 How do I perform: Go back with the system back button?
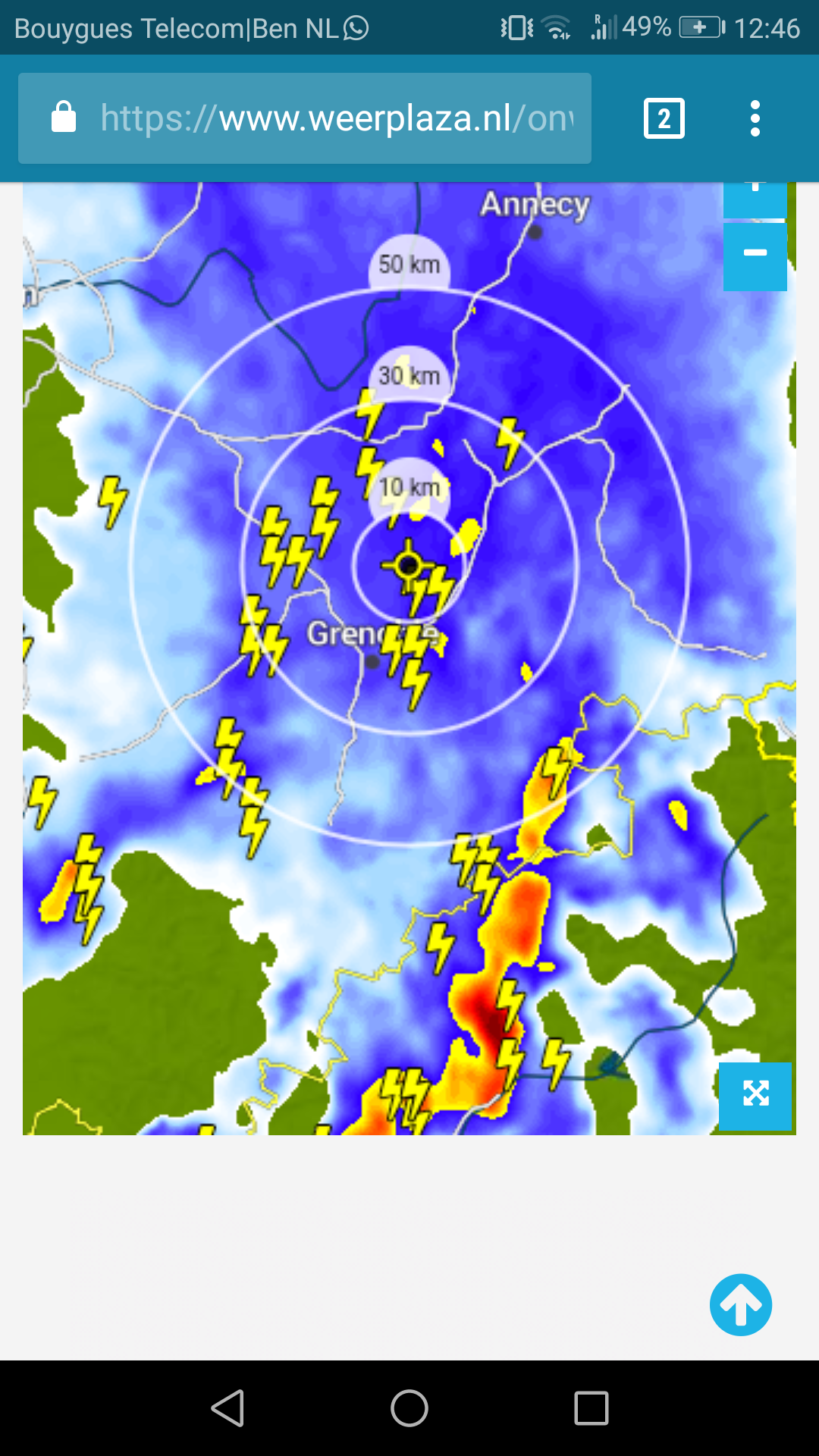227,1408
